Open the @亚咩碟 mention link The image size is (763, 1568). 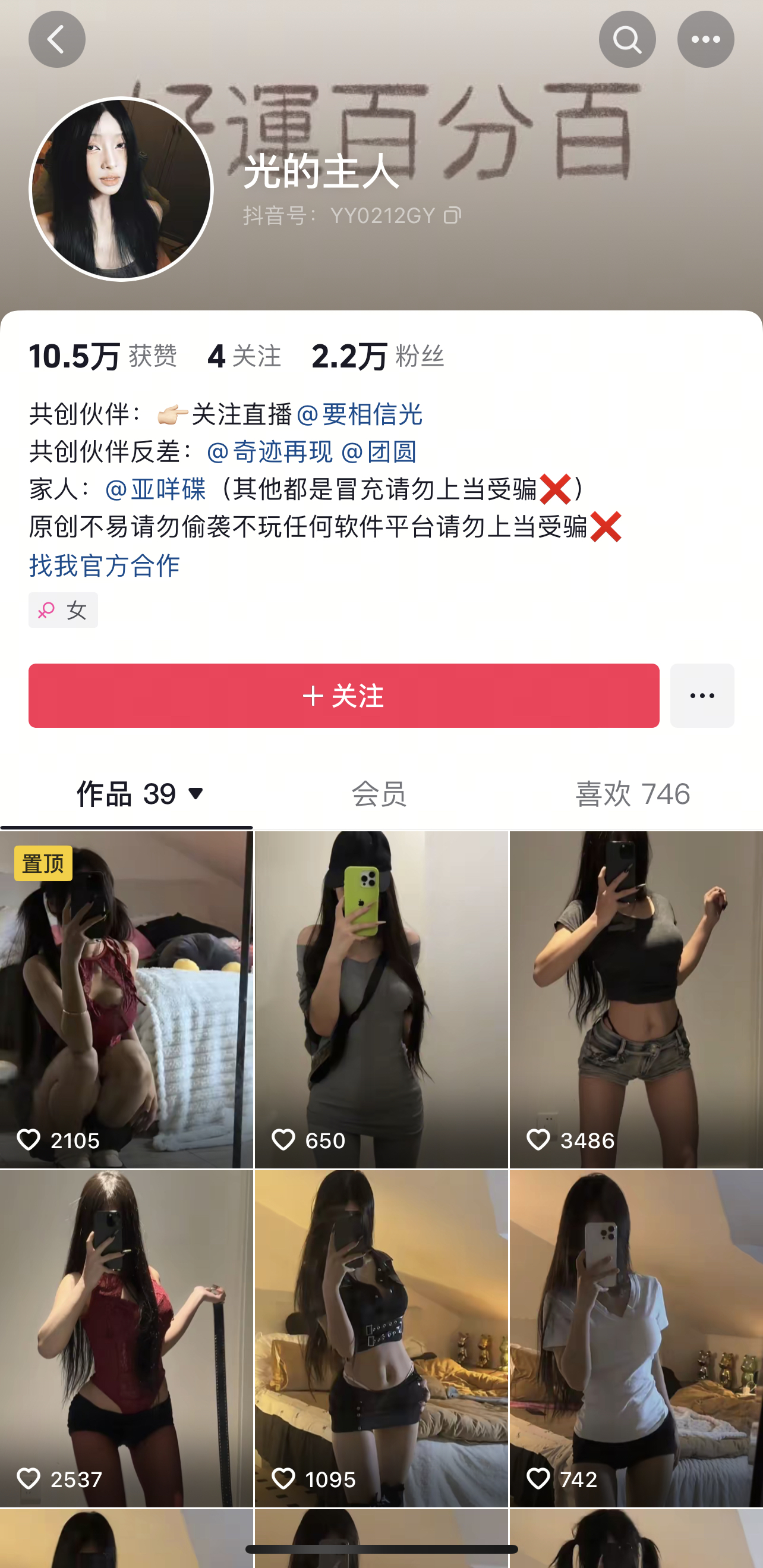click(x=155, y=489)
